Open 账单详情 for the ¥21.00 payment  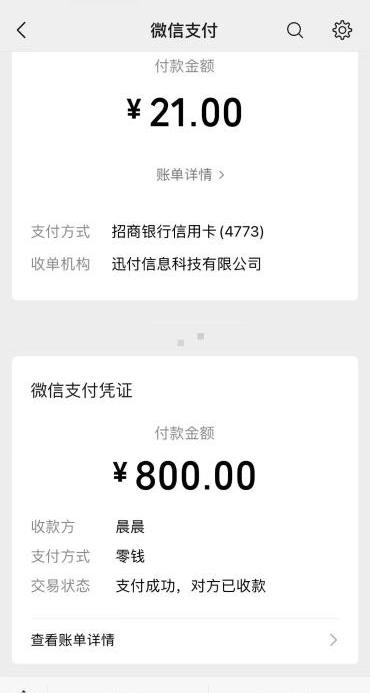coord(191,175)
